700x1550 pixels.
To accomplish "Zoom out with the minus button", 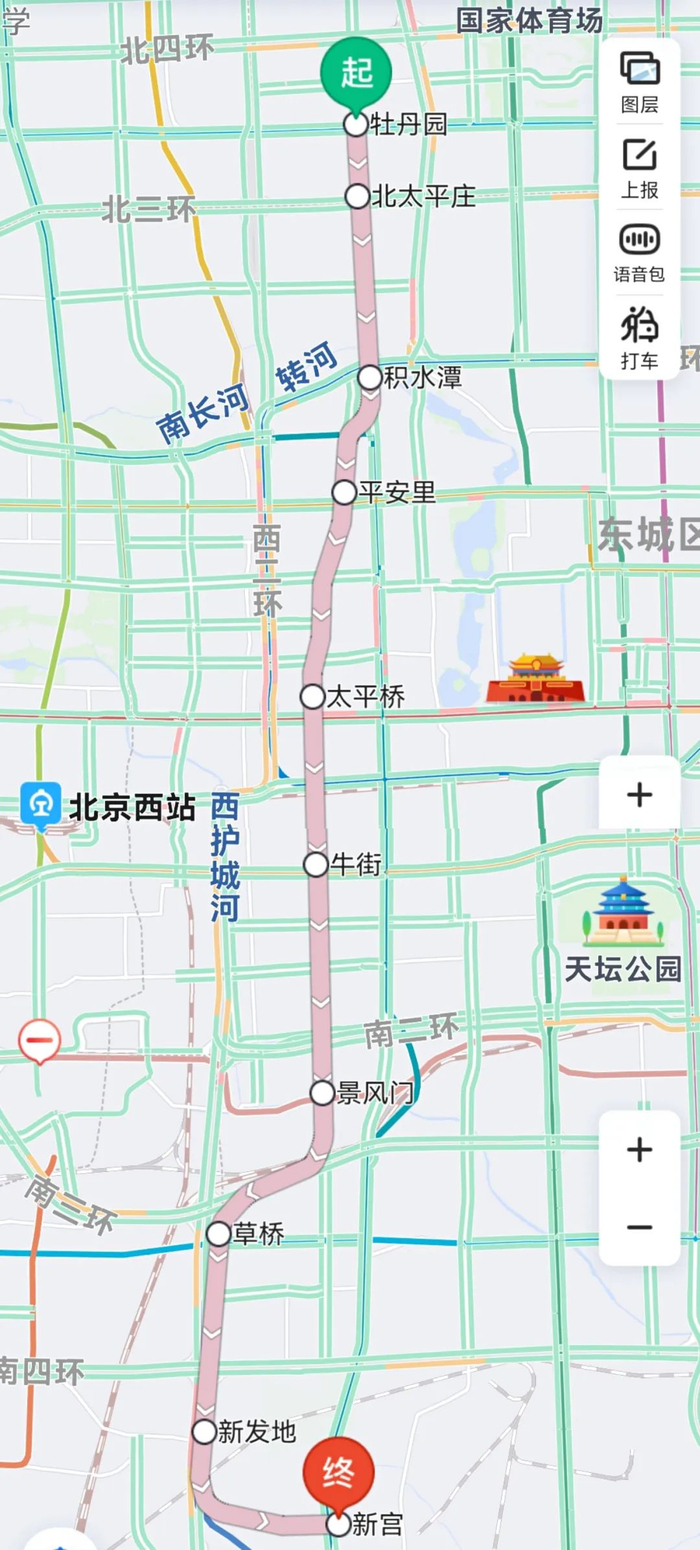I will 640,1227.
